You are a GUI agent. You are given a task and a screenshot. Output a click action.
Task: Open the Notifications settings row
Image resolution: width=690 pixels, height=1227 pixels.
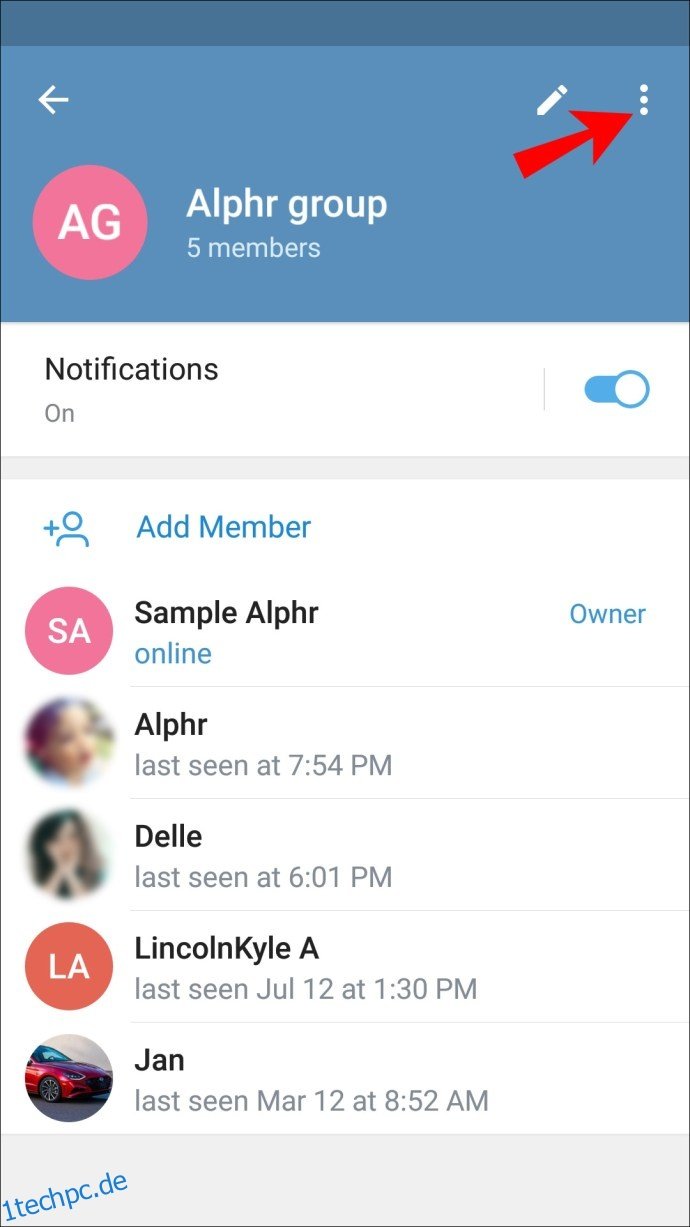click(x=345, y=390)
